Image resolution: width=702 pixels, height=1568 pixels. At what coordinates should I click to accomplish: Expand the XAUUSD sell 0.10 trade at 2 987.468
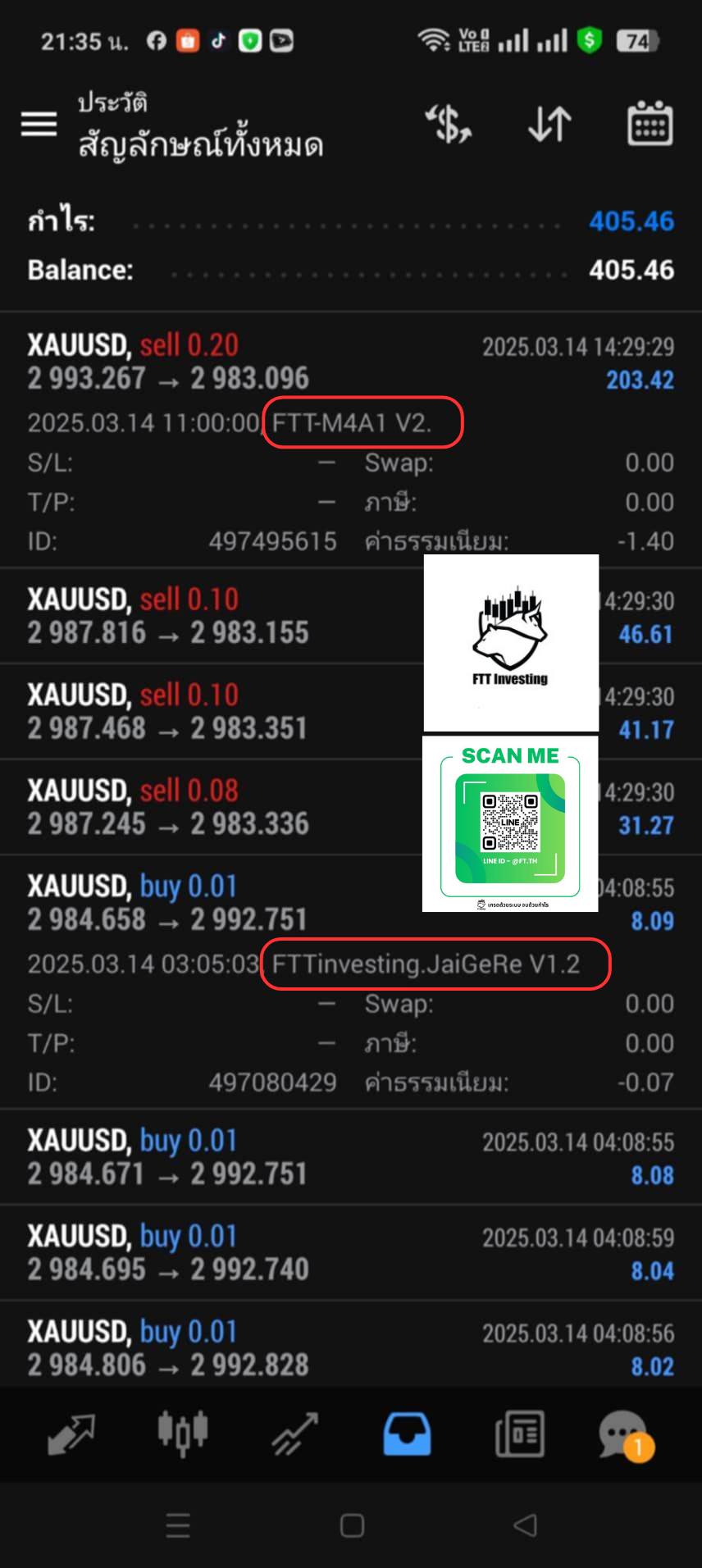tap(351, 711)
